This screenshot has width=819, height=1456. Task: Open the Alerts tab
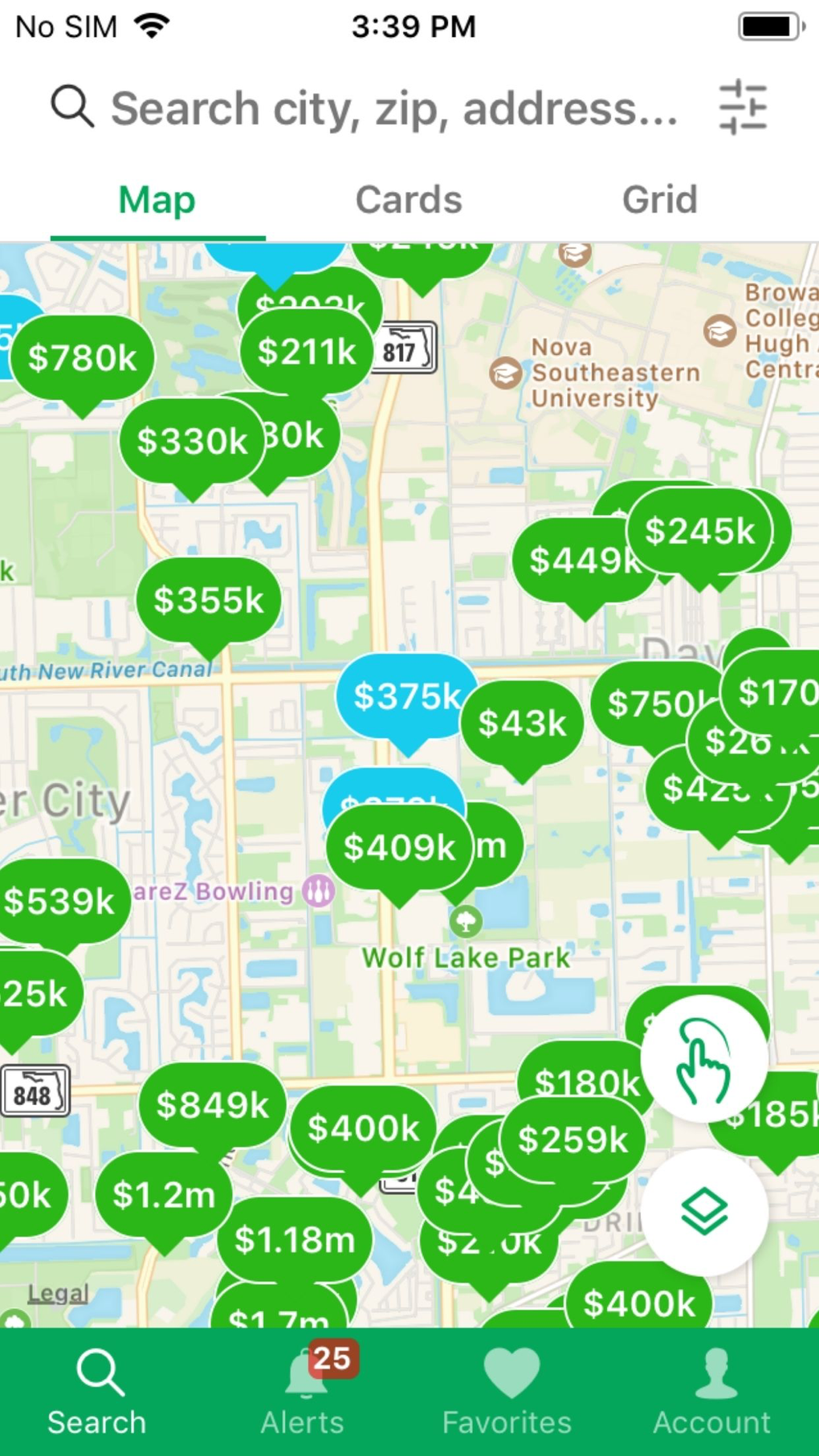coord(303,1393)
